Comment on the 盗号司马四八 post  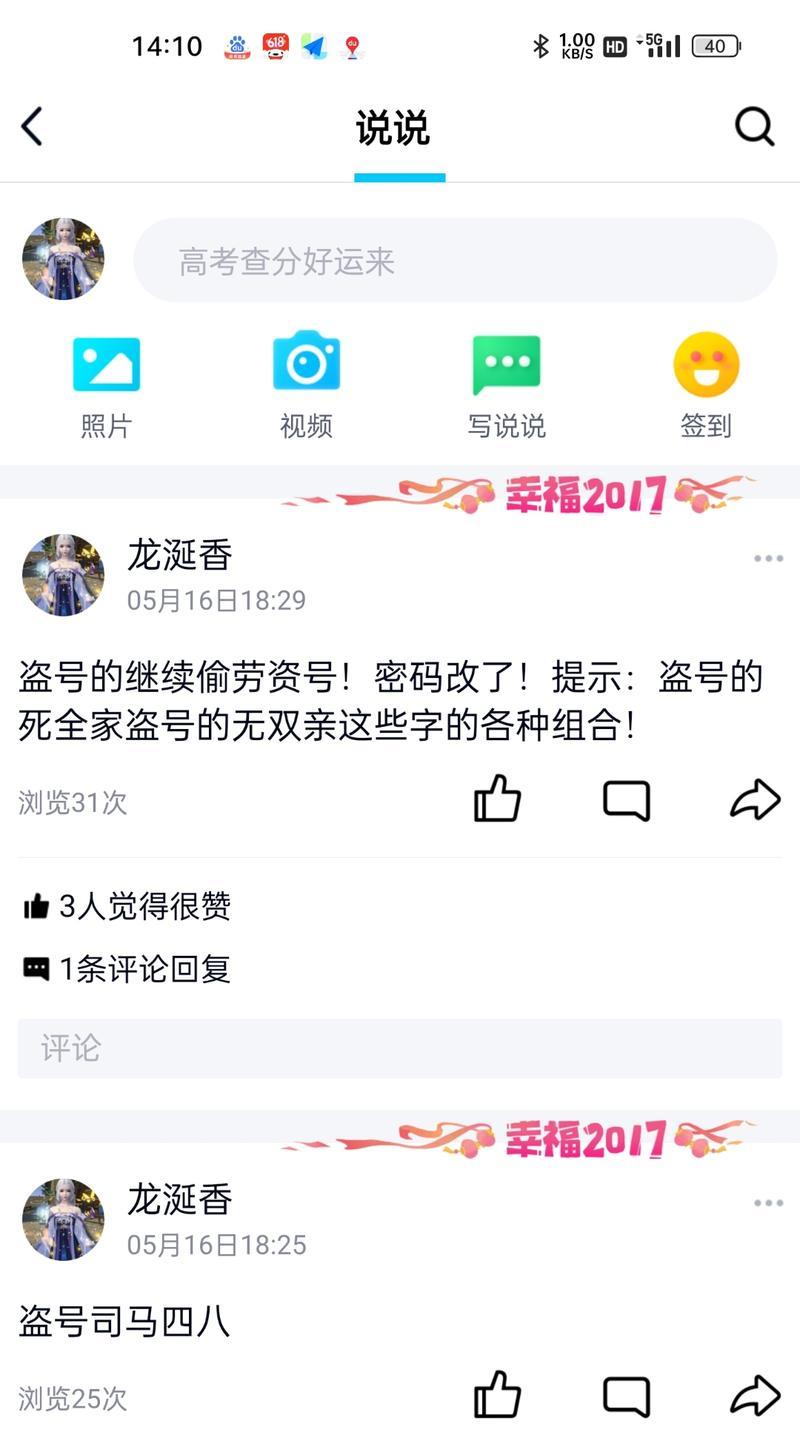[627, 1396]
